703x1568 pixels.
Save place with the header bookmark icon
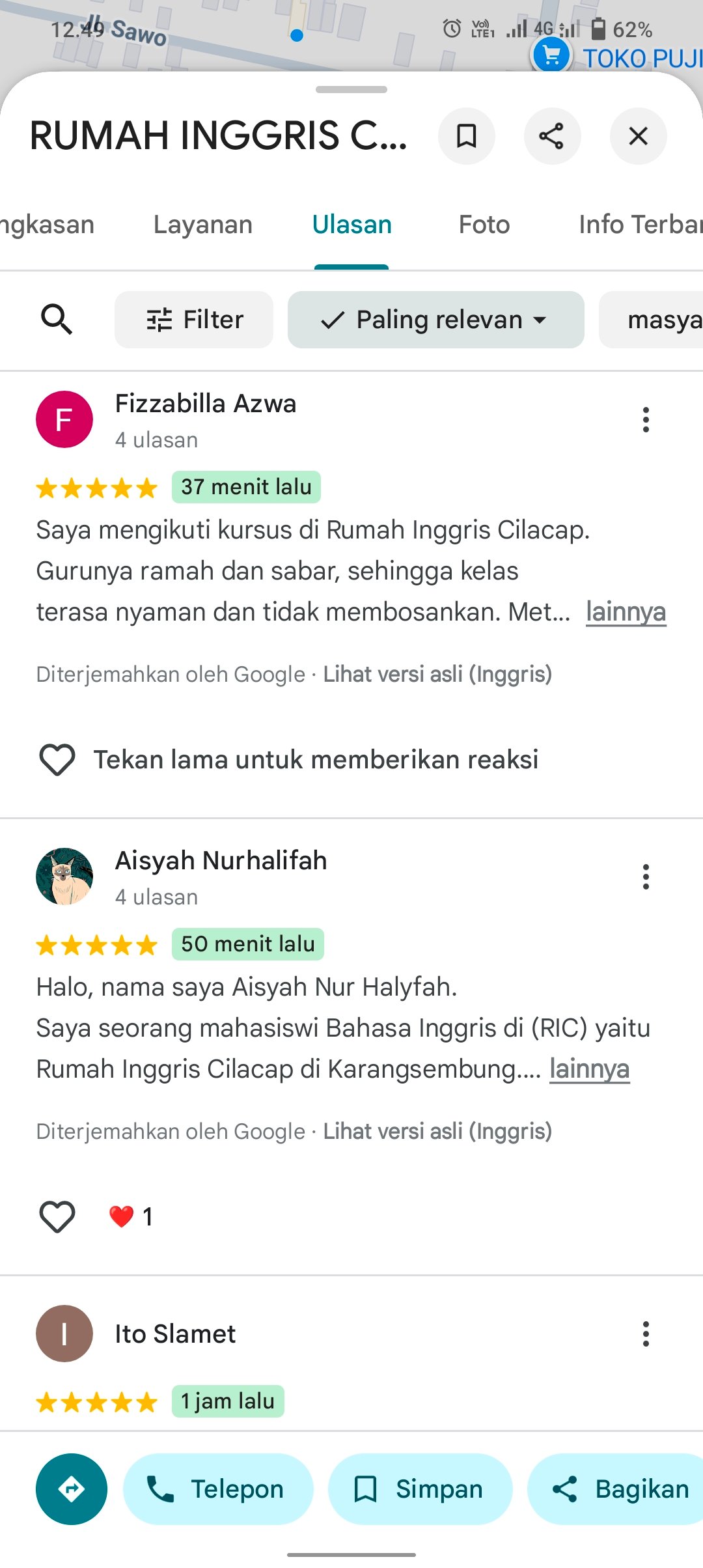[x=466, y=136]
